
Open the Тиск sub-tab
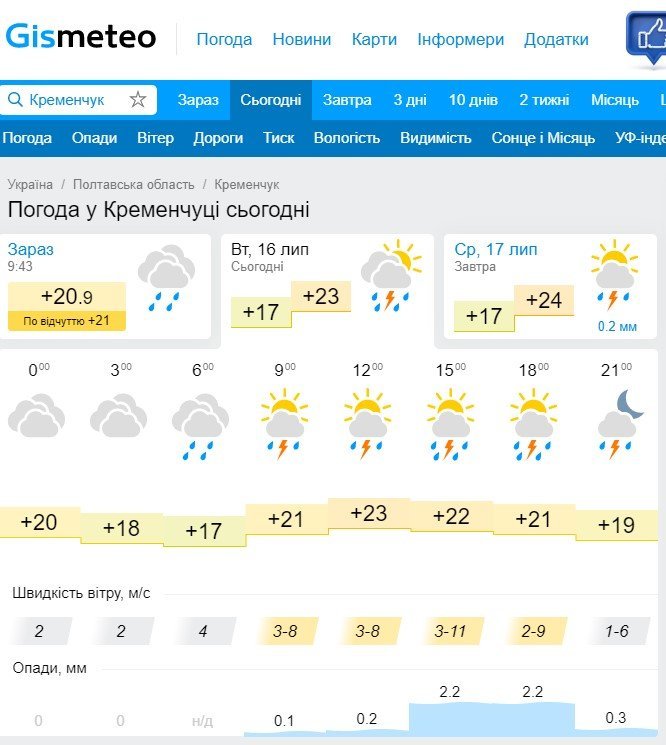[278, 138]
